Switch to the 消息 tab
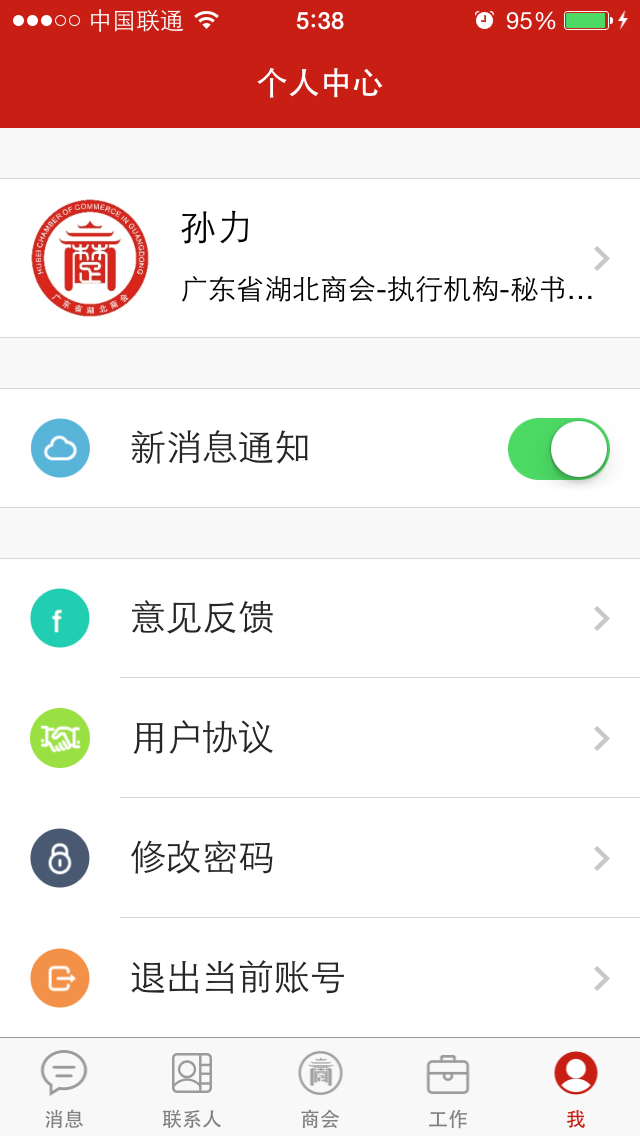This screenshot has width=640, height=1136. 64,1088
